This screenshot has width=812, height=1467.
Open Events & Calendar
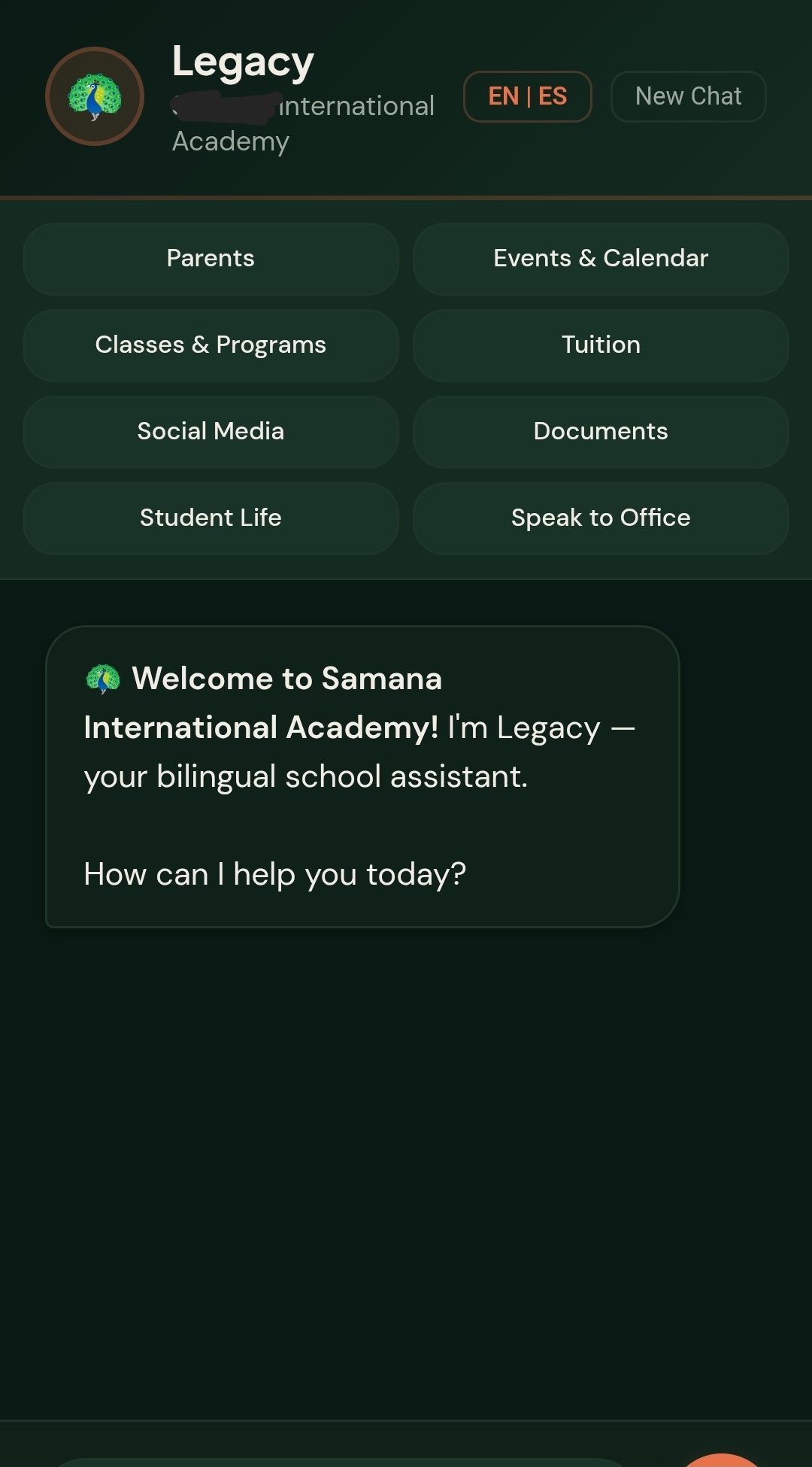[x=600, y=259]
